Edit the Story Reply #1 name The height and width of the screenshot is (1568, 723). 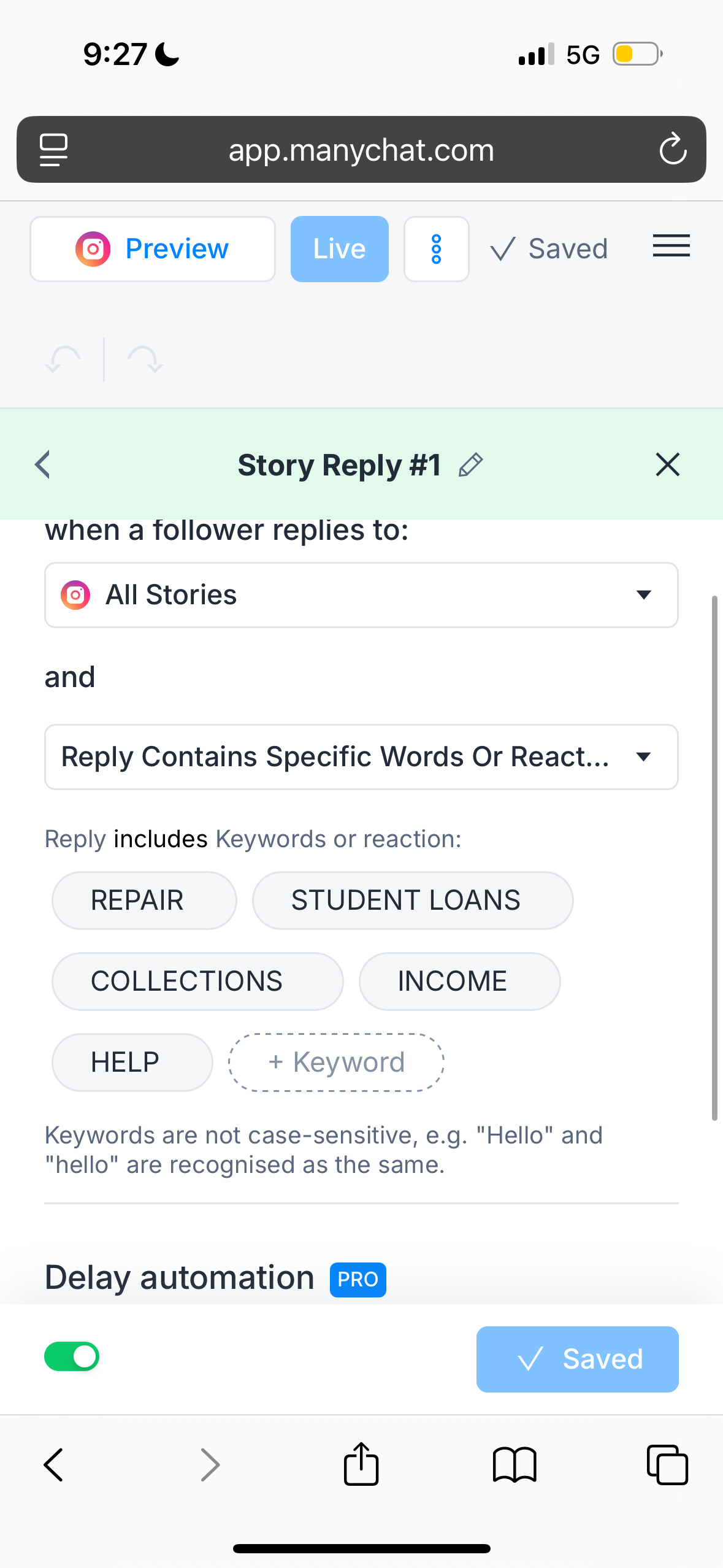(471, 465)
